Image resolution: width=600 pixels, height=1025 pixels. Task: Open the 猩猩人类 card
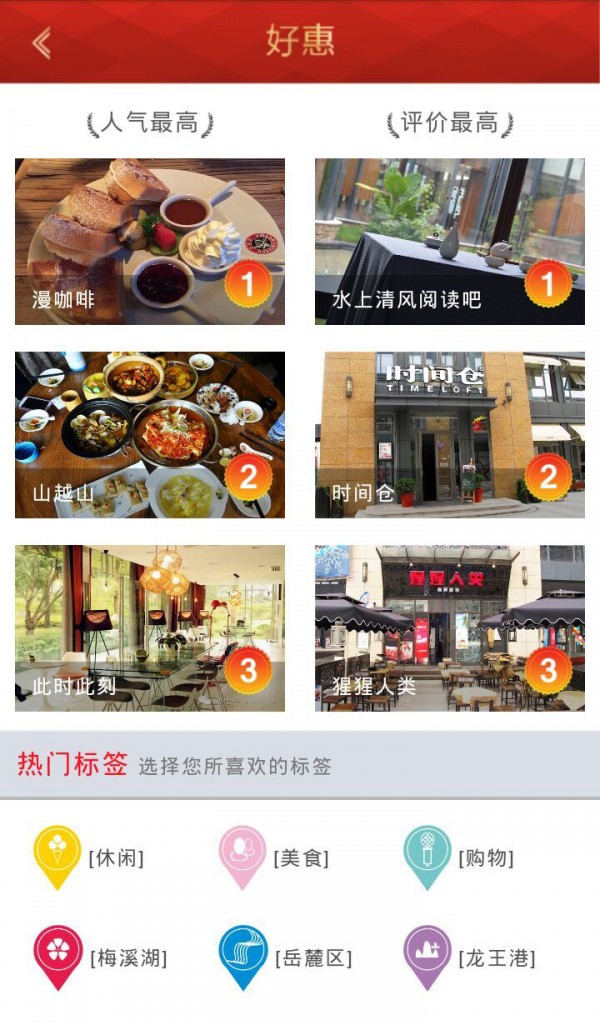tap(449, 628)
